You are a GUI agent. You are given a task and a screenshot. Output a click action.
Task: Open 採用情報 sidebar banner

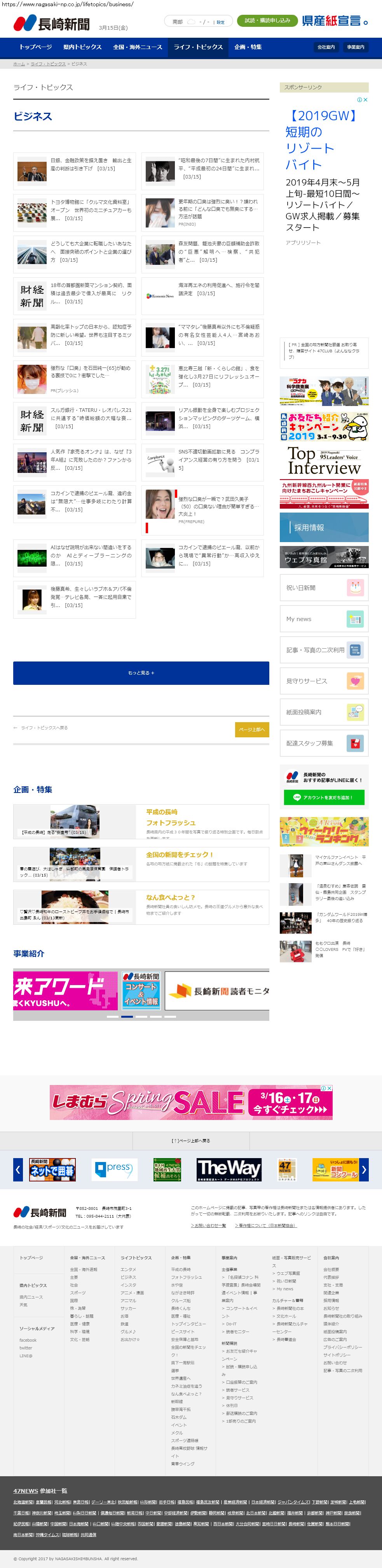click(324, 527)
